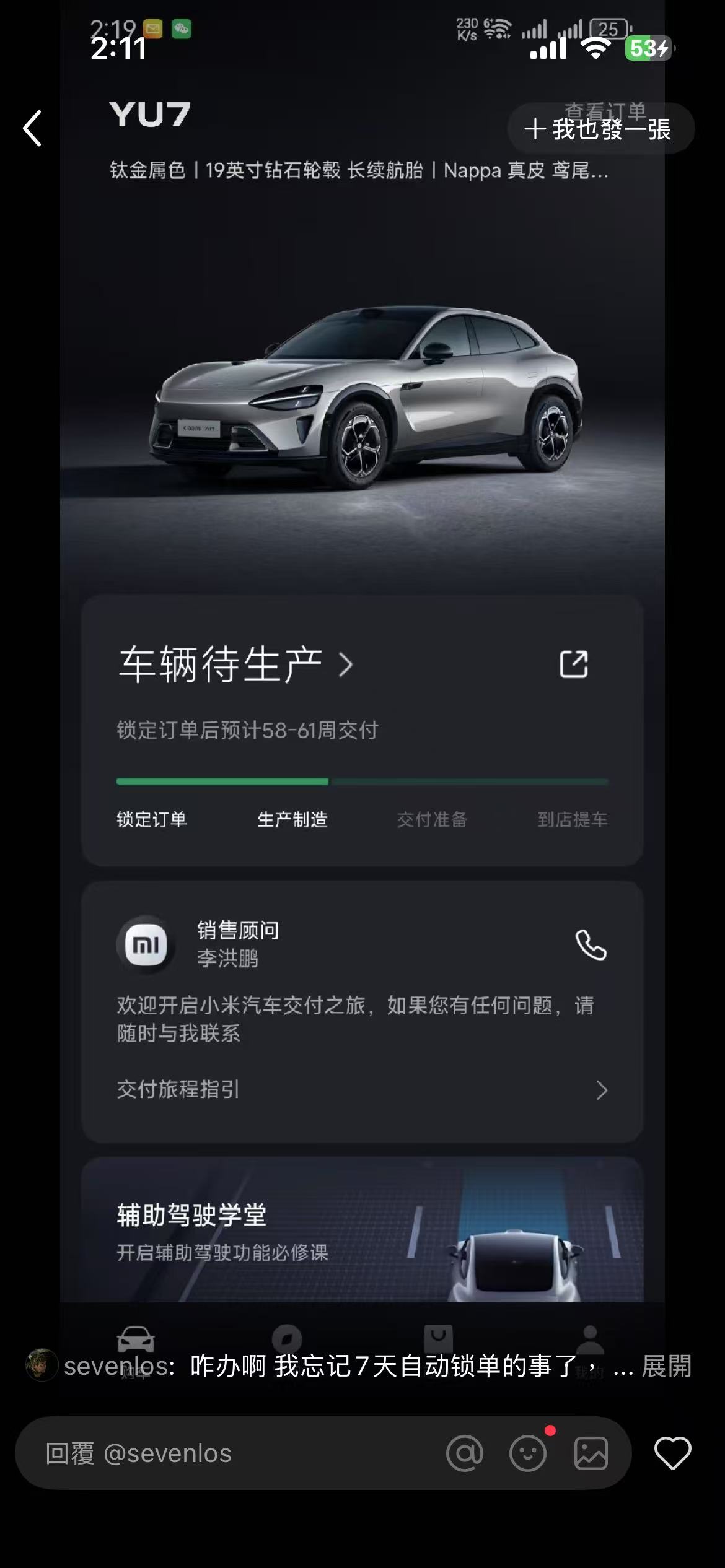Attach a picture to the reply
This screenshot has height=1568, width=725.
(591, 1453)
